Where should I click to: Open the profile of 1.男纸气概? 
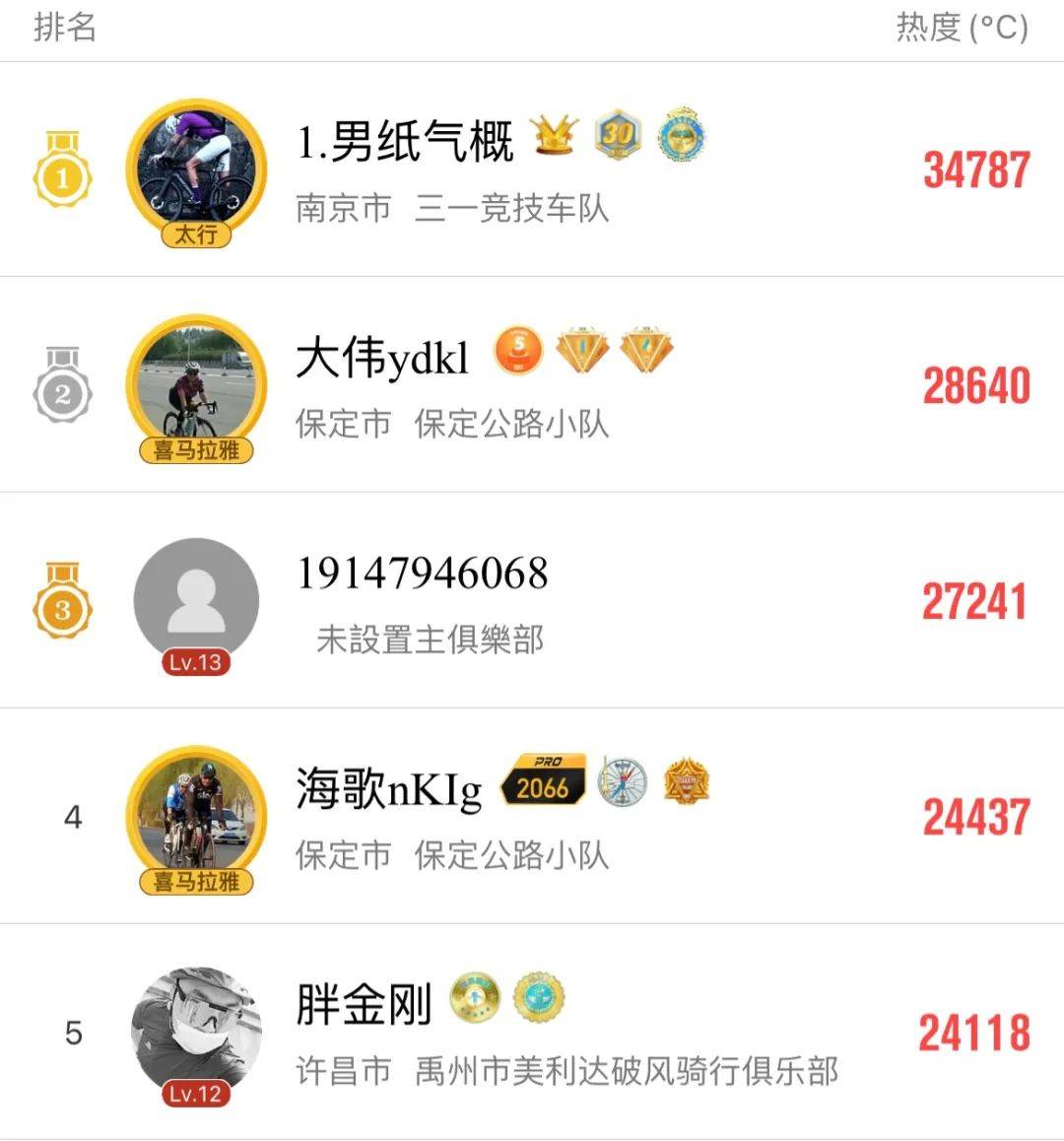pos(405,143)
